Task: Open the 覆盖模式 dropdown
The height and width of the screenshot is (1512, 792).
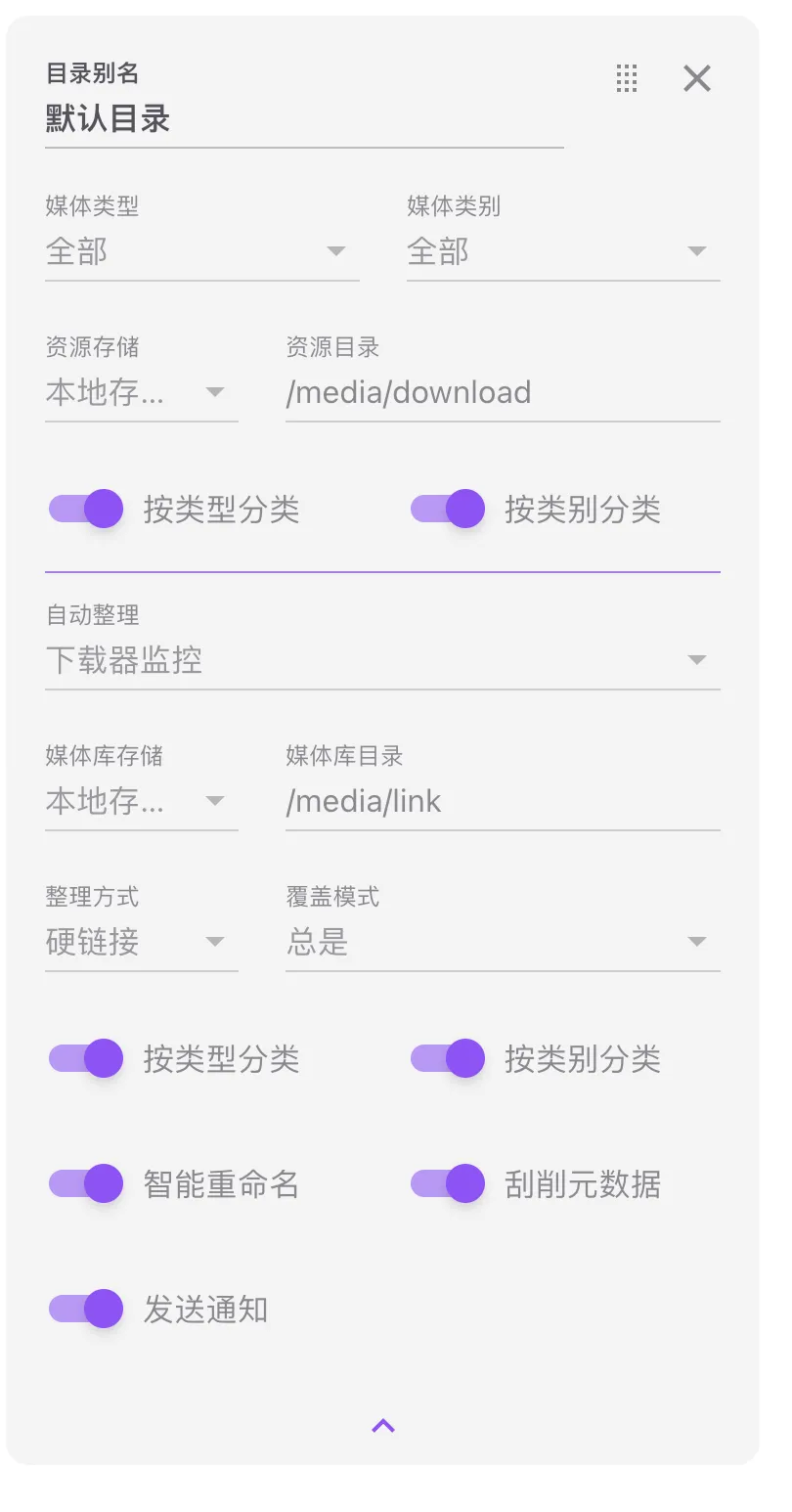Action: [x=502, y=943]
